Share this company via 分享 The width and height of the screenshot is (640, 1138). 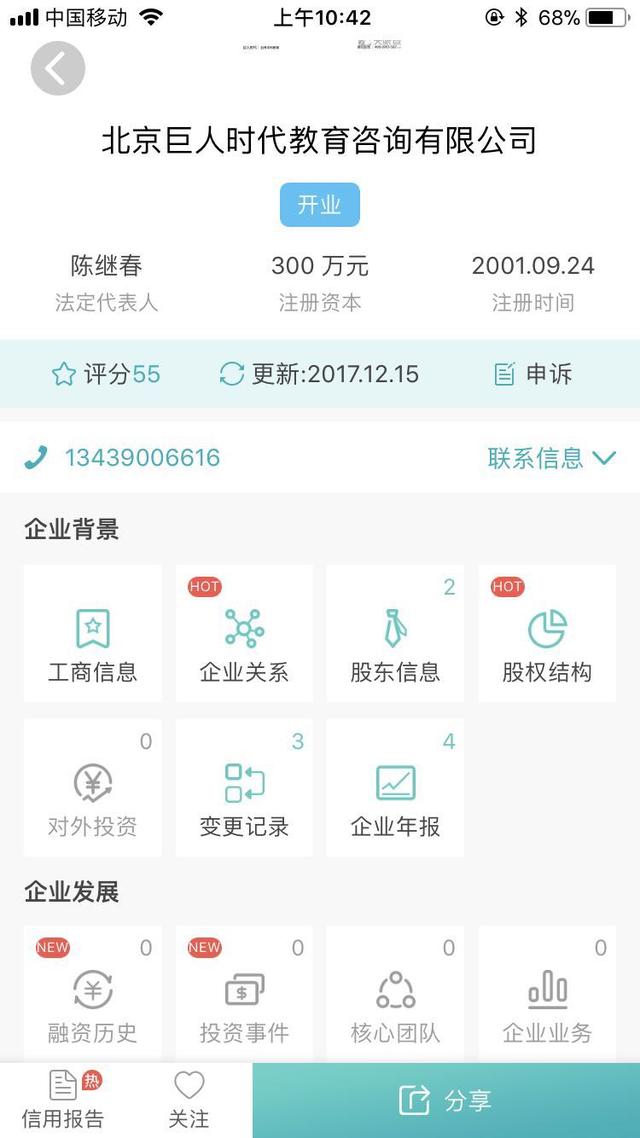pos(446,1101)
